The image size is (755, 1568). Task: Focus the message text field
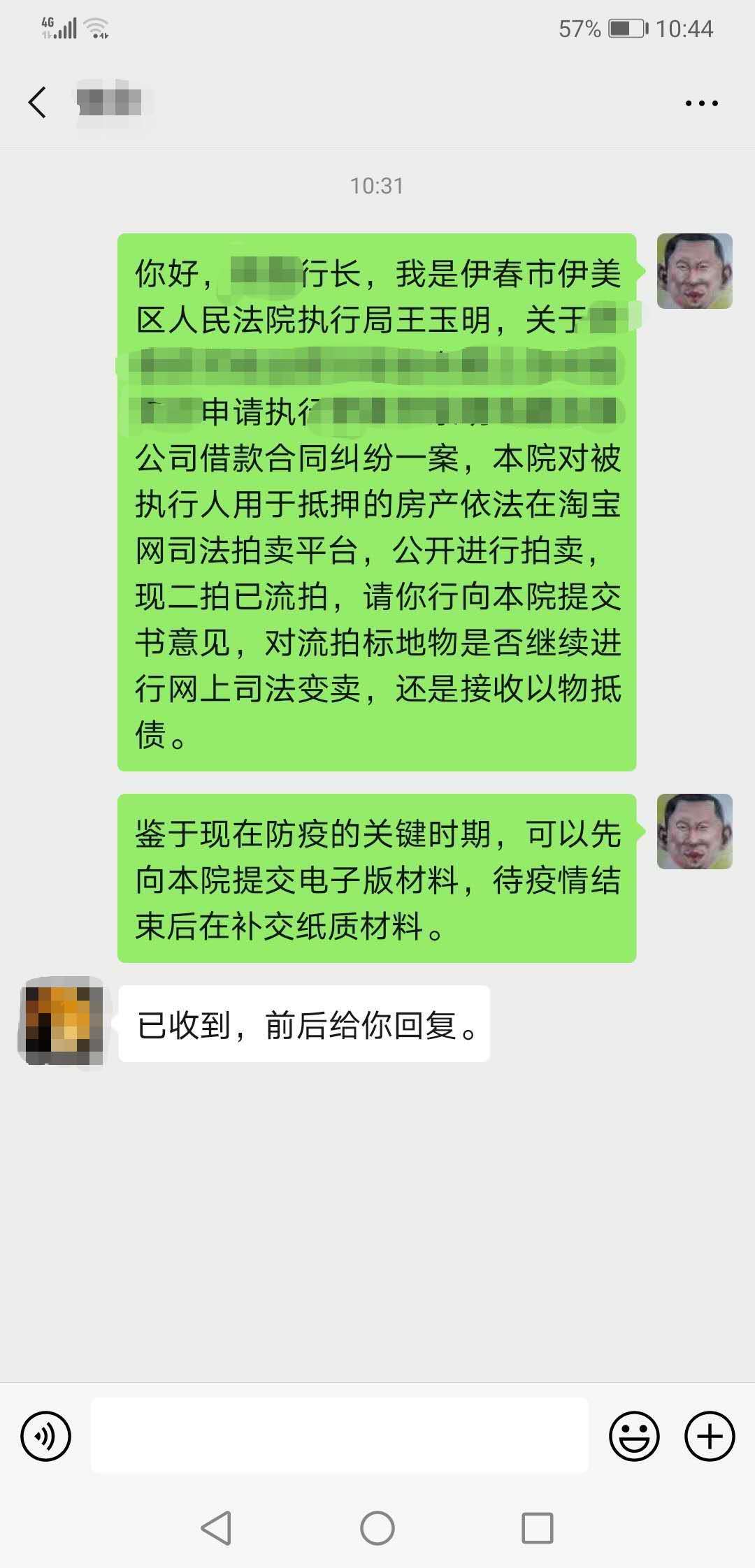(x=340, y=1436)
